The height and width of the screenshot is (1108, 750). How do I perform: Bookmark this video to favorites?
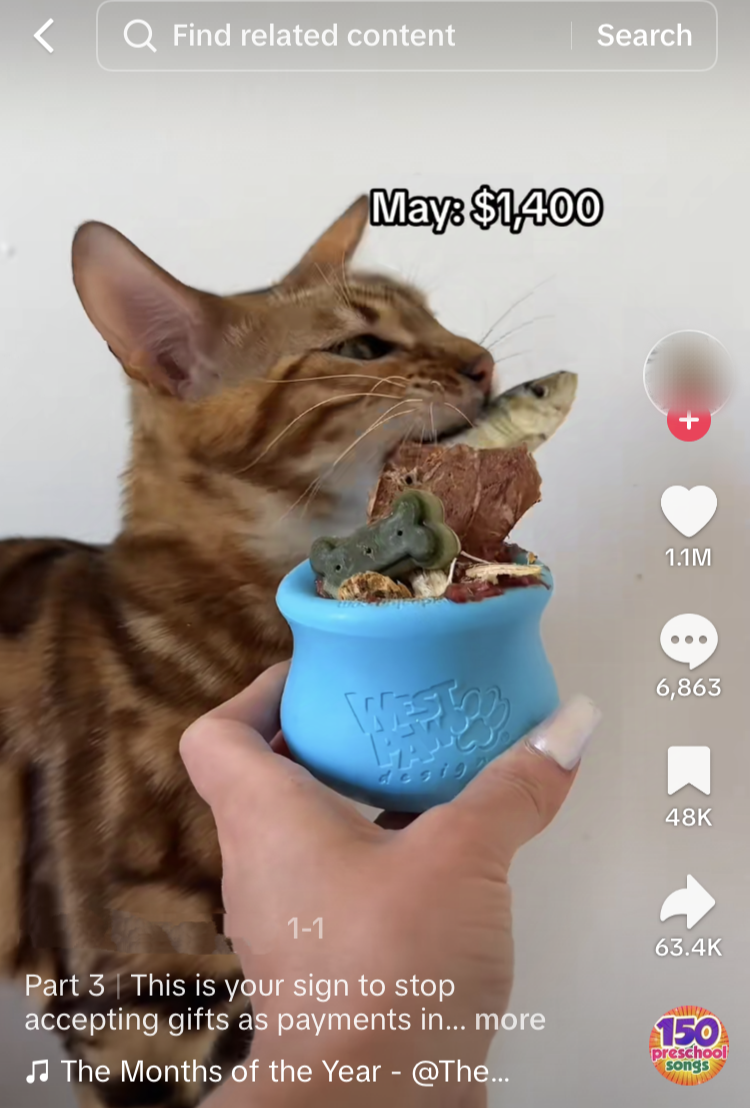pos(688,771)
